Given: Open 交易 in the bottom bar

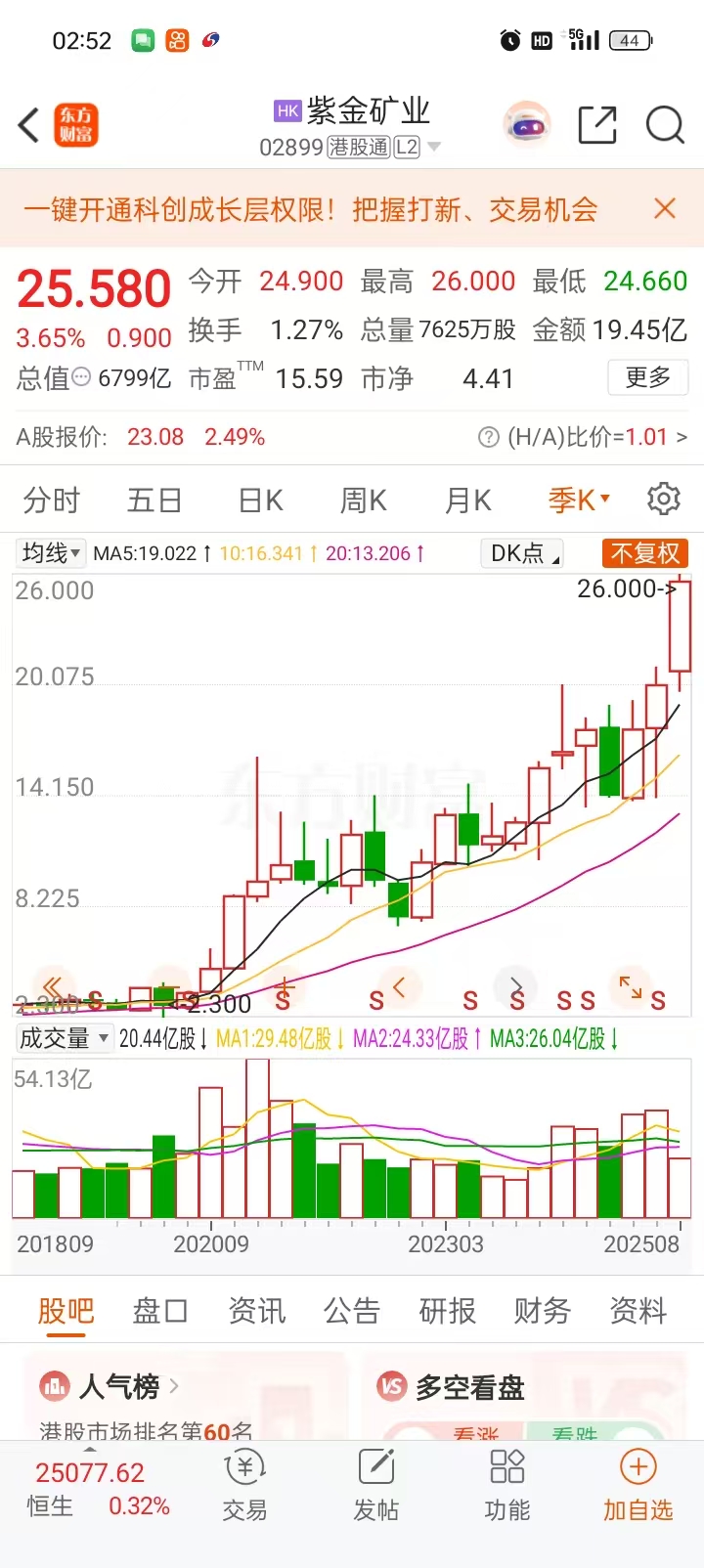Looking at the screenshot, I should tap(244, 1486).
